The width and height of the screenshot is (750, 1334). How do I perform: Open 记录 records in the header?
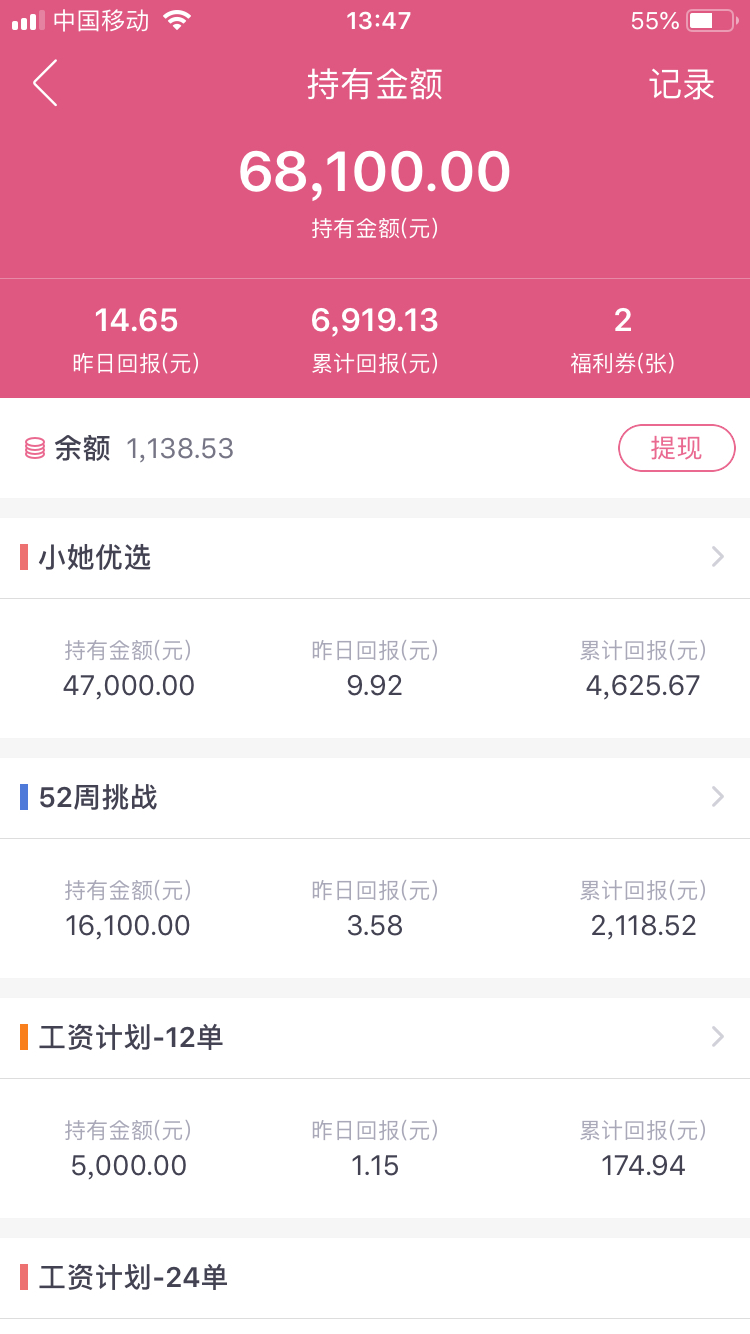pos(682,84)
